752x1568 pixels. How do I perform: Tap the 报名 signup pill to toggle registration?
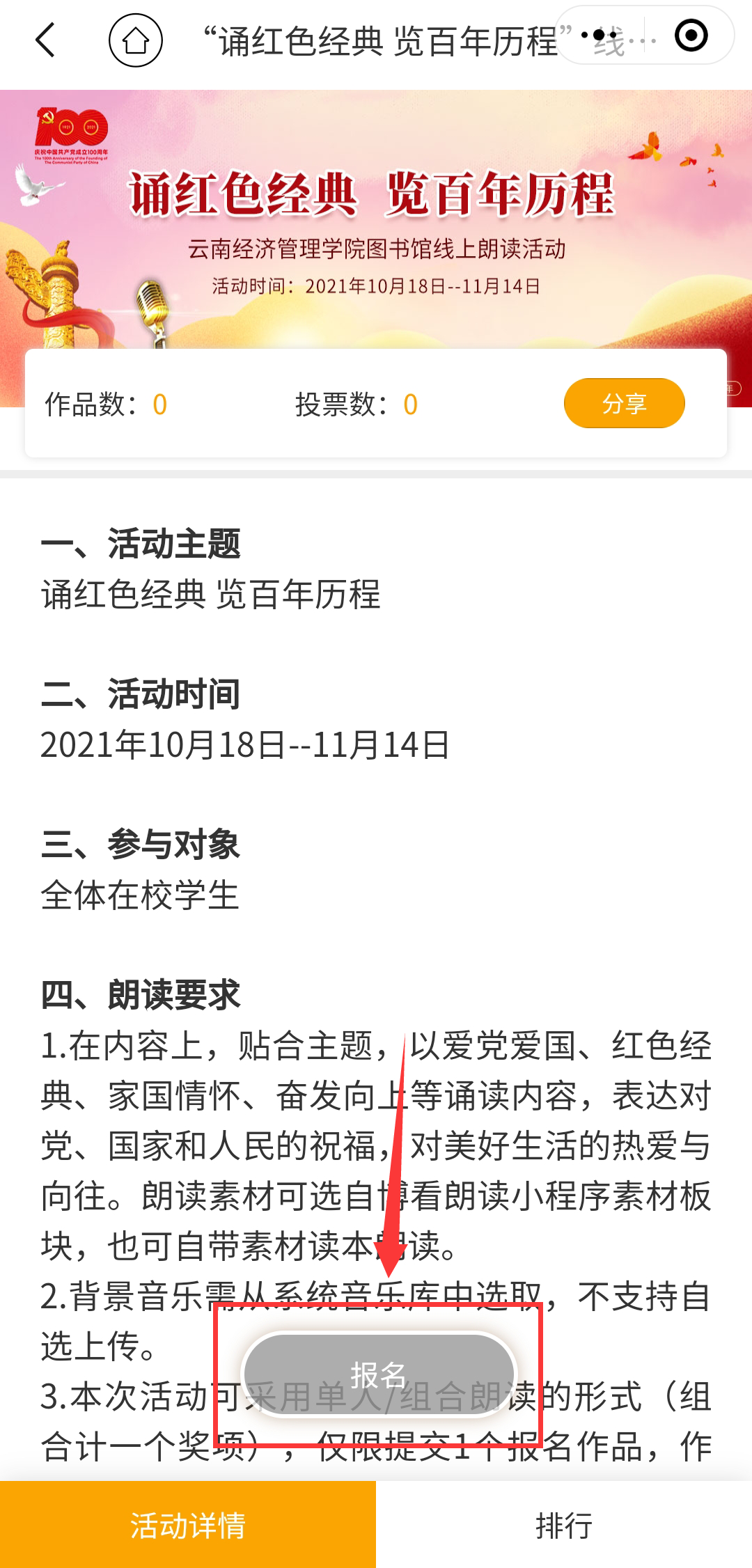click(379, 1375)
